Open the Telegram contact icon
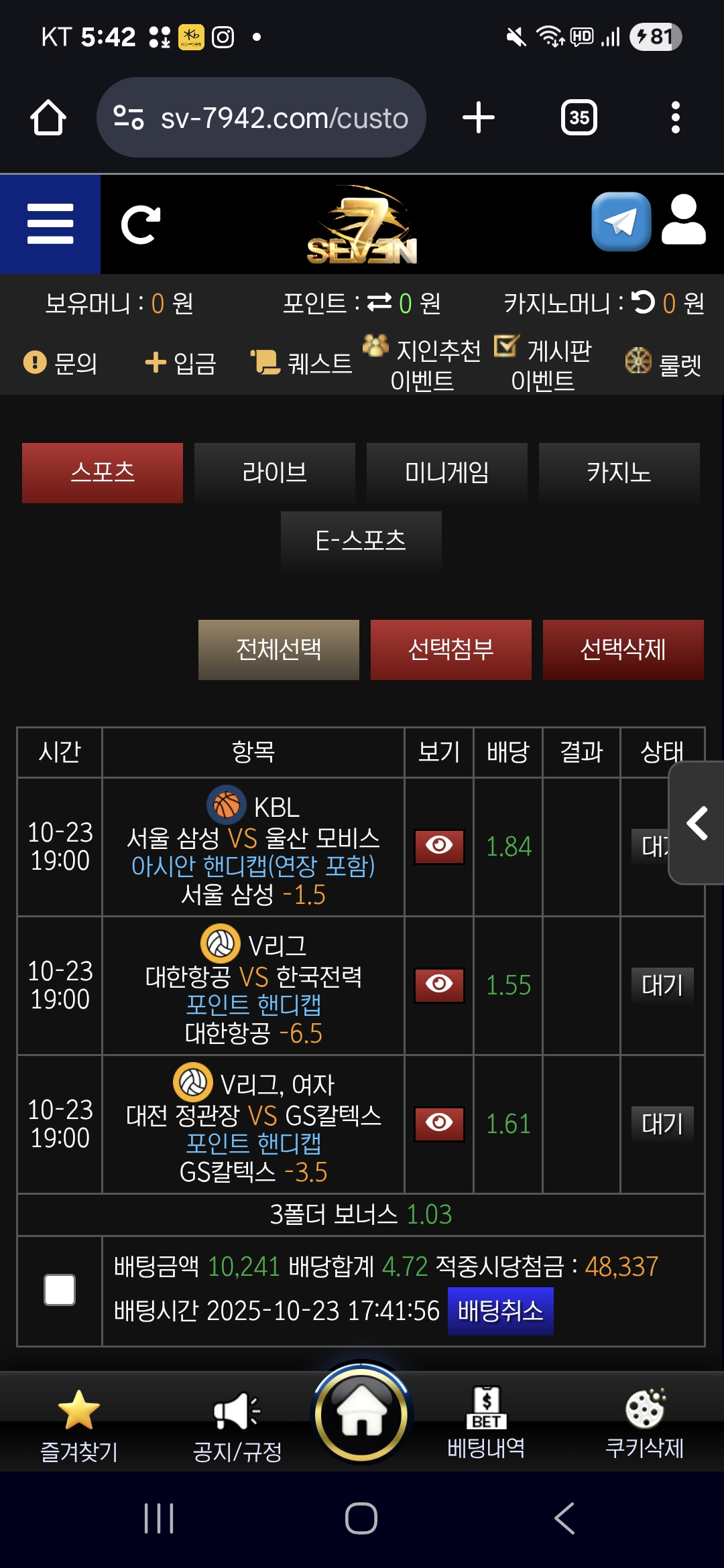The width and height of the screenshot is (724, 1568). pos(621,222)
